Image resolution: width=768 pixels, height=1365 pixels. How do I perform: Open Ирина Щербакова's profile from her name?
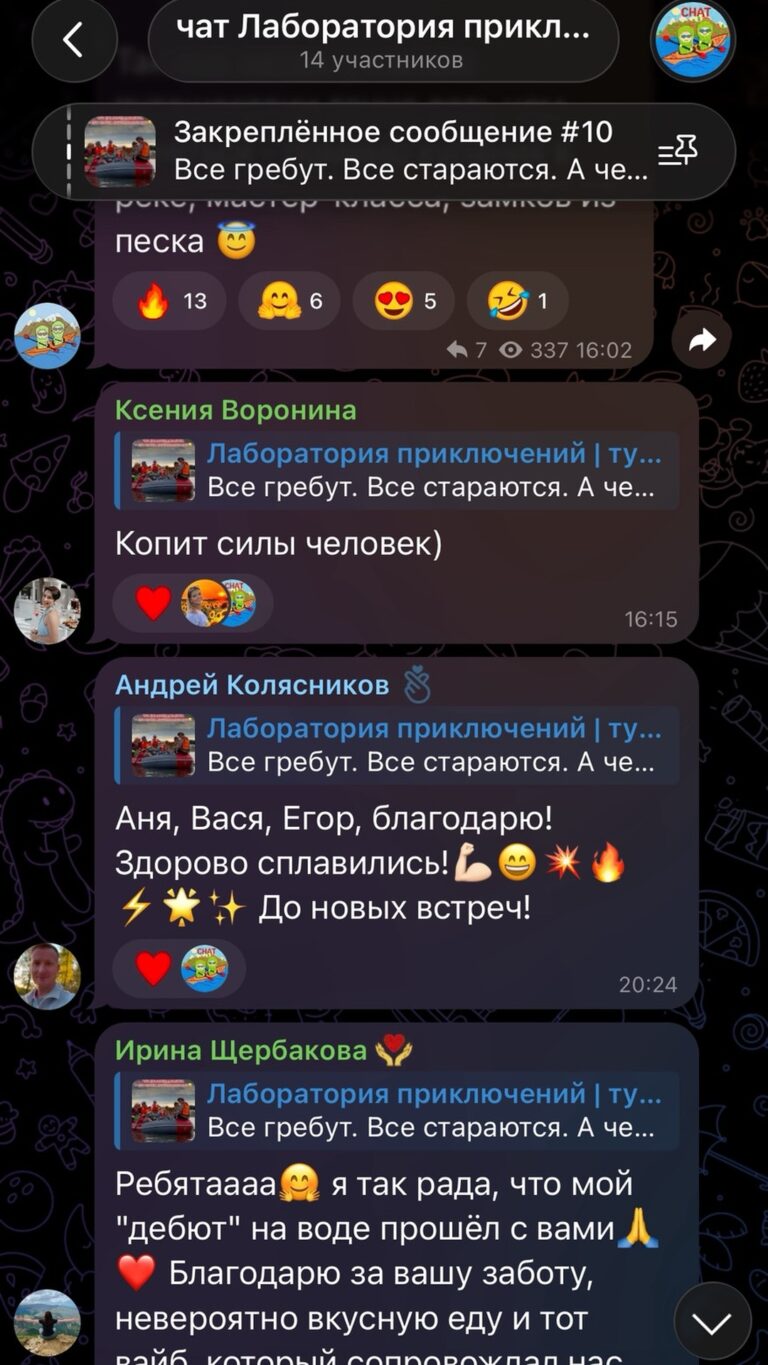click(x=241, y=1050)
